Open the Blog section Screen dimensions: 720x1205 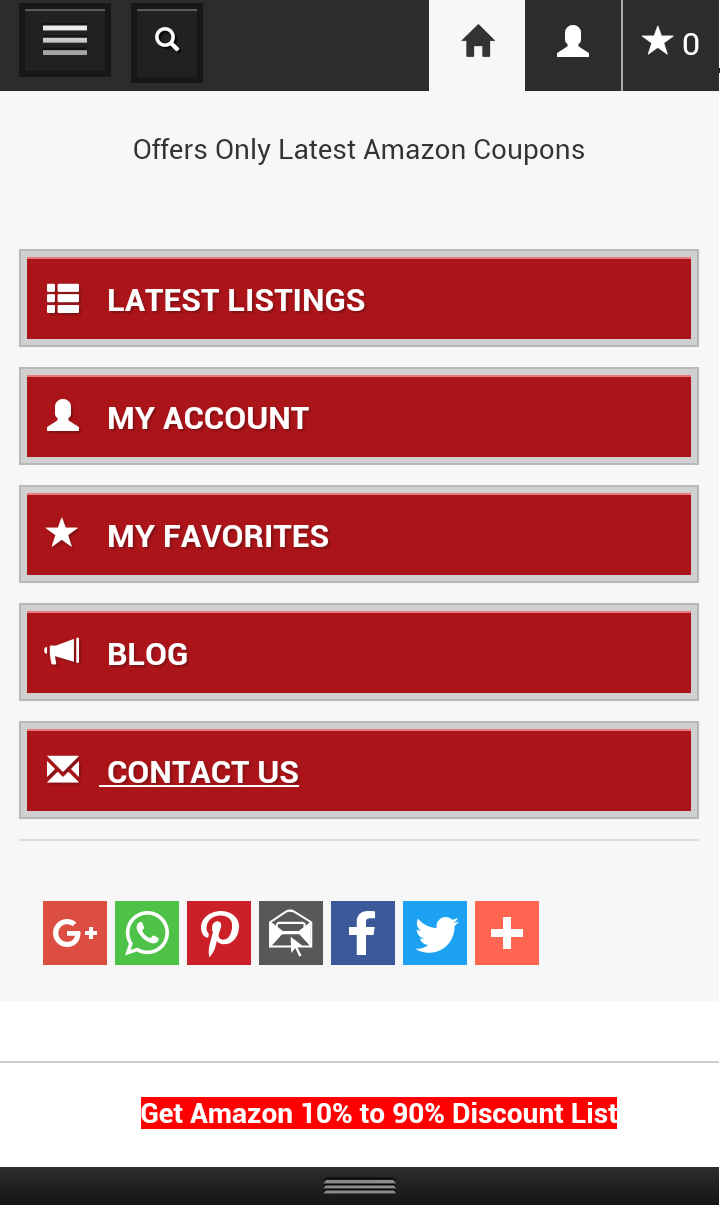coord(359,653)
